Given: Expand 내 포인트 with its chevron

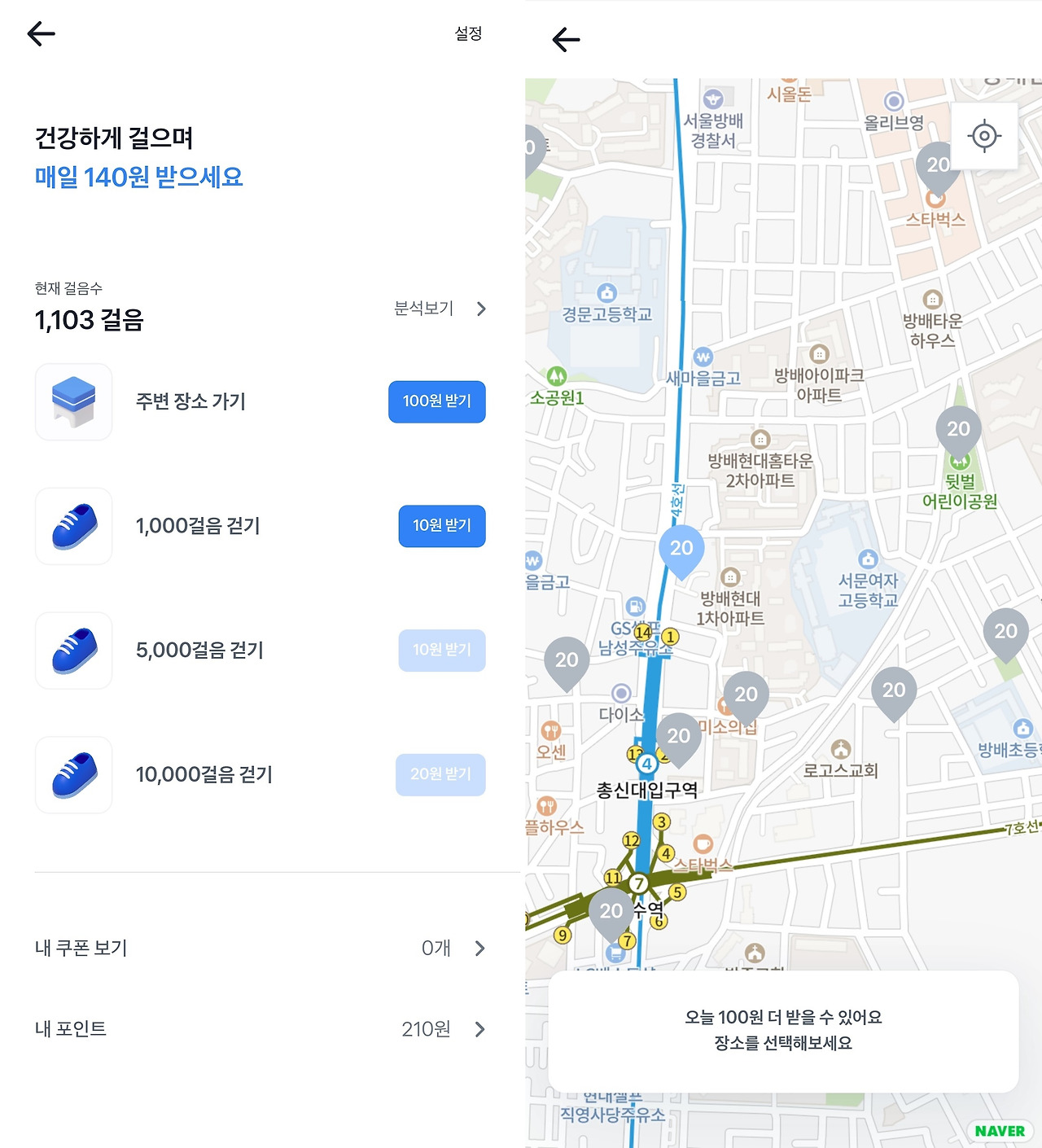Looking at the screenshot, I should click(480, 1028).
